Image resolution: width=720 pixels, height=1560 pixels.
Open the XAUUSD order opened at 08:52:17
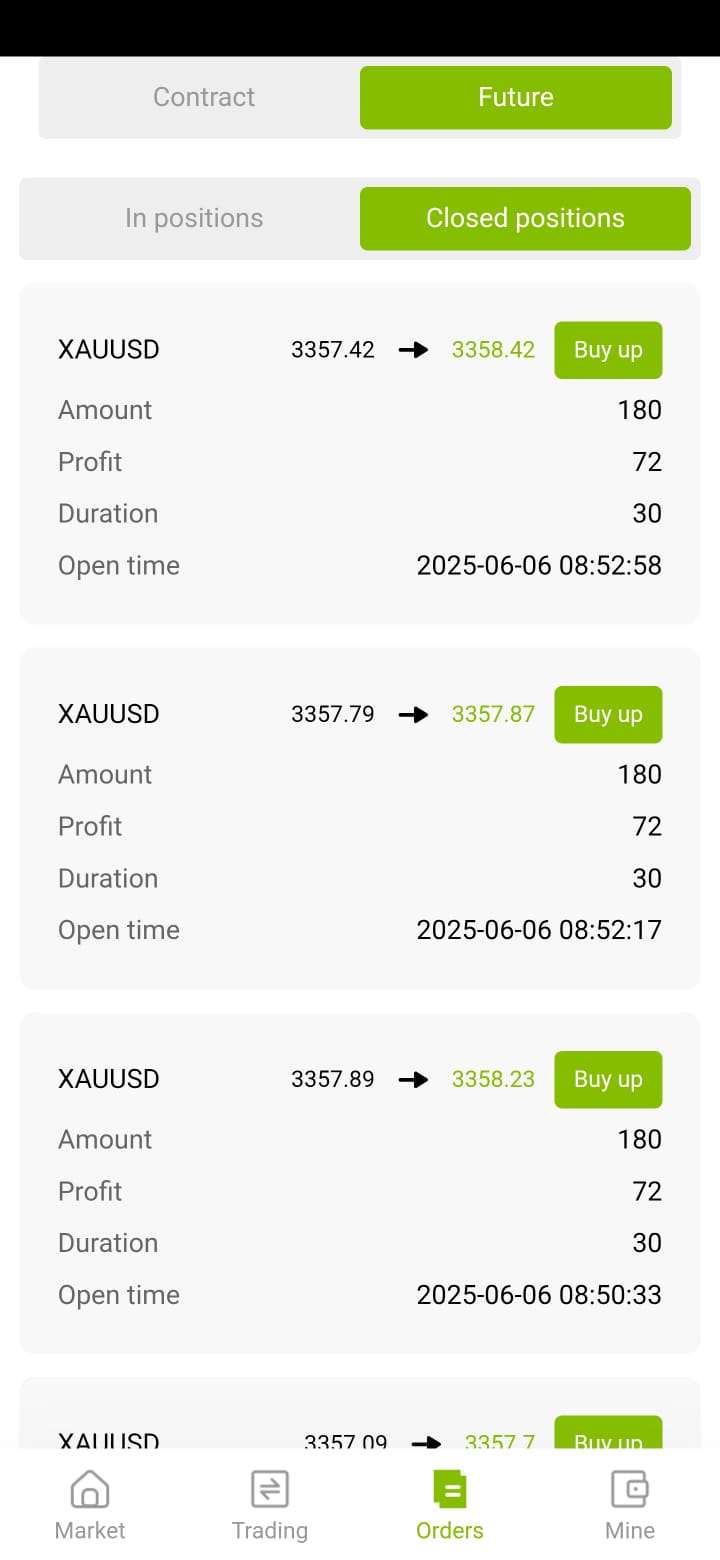360,818
